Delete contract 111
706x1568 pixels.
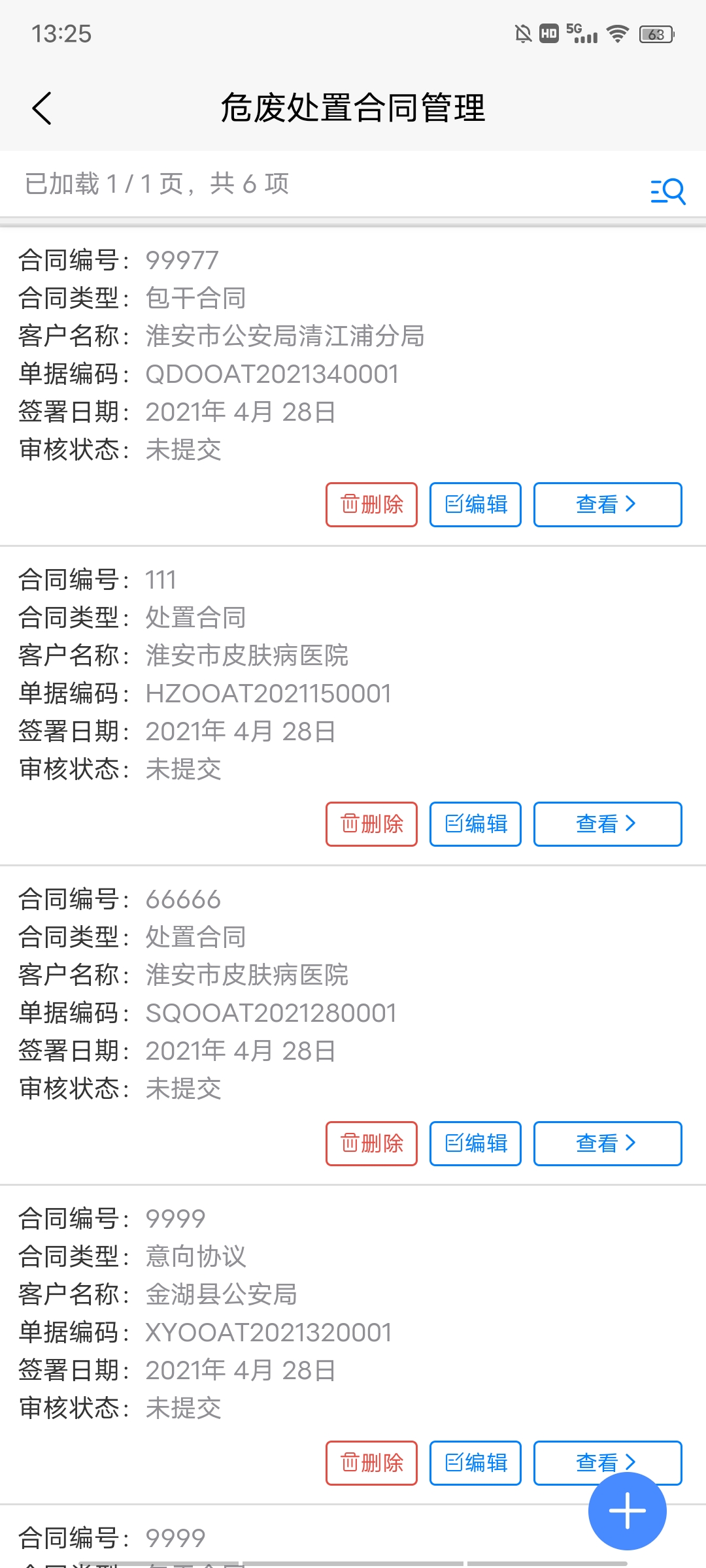(371, 824)
